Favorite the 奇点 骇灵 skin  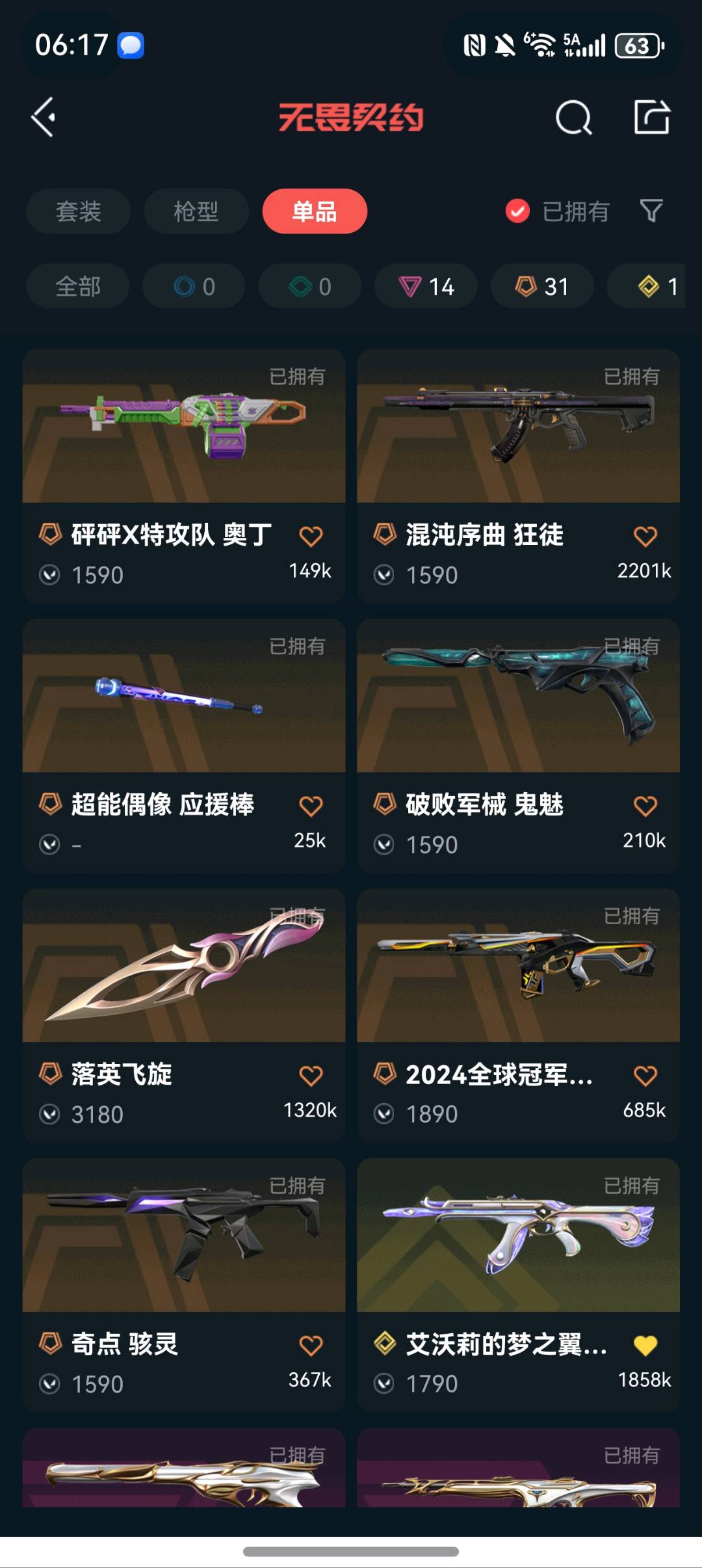[x=311, y=1346]
